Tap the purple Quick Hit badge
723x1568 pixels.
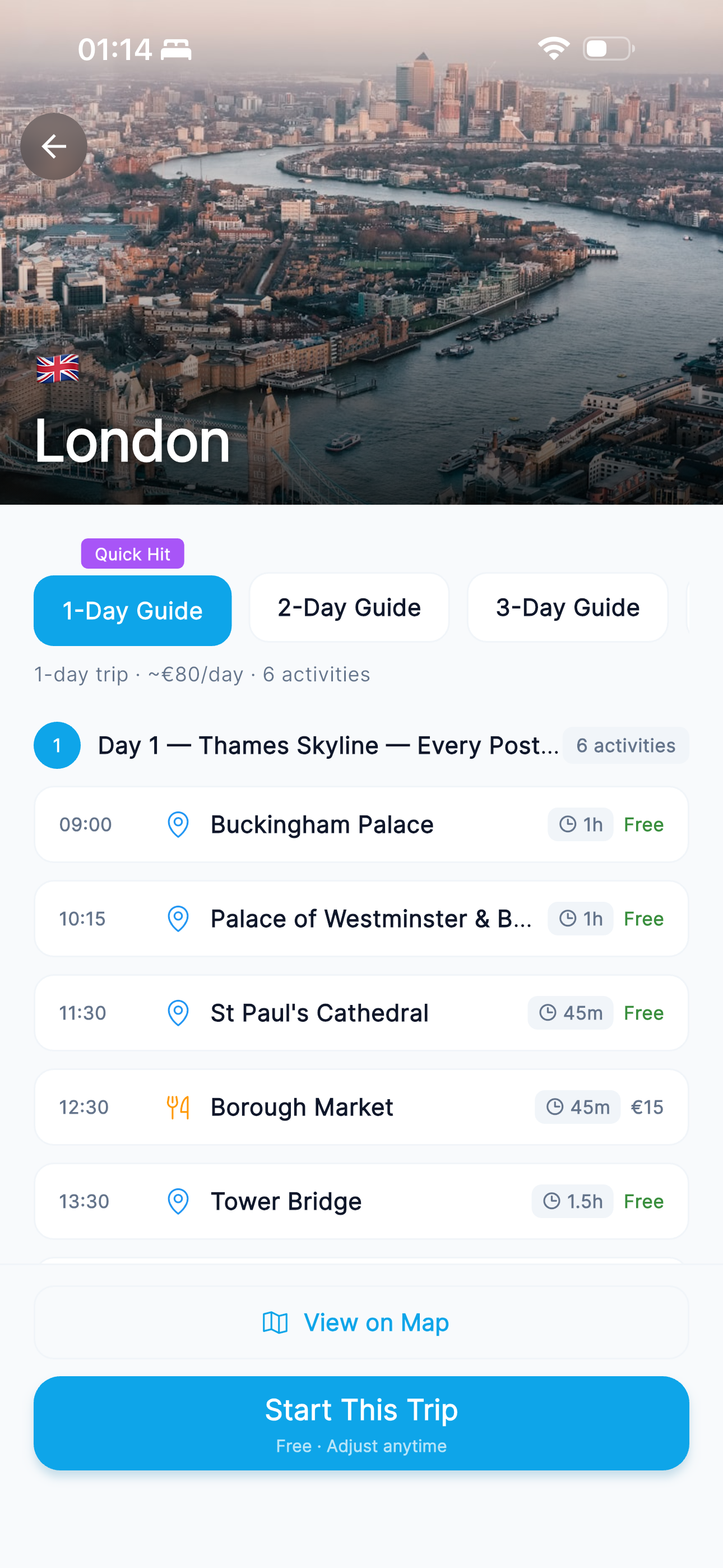[x=132, y=554]
